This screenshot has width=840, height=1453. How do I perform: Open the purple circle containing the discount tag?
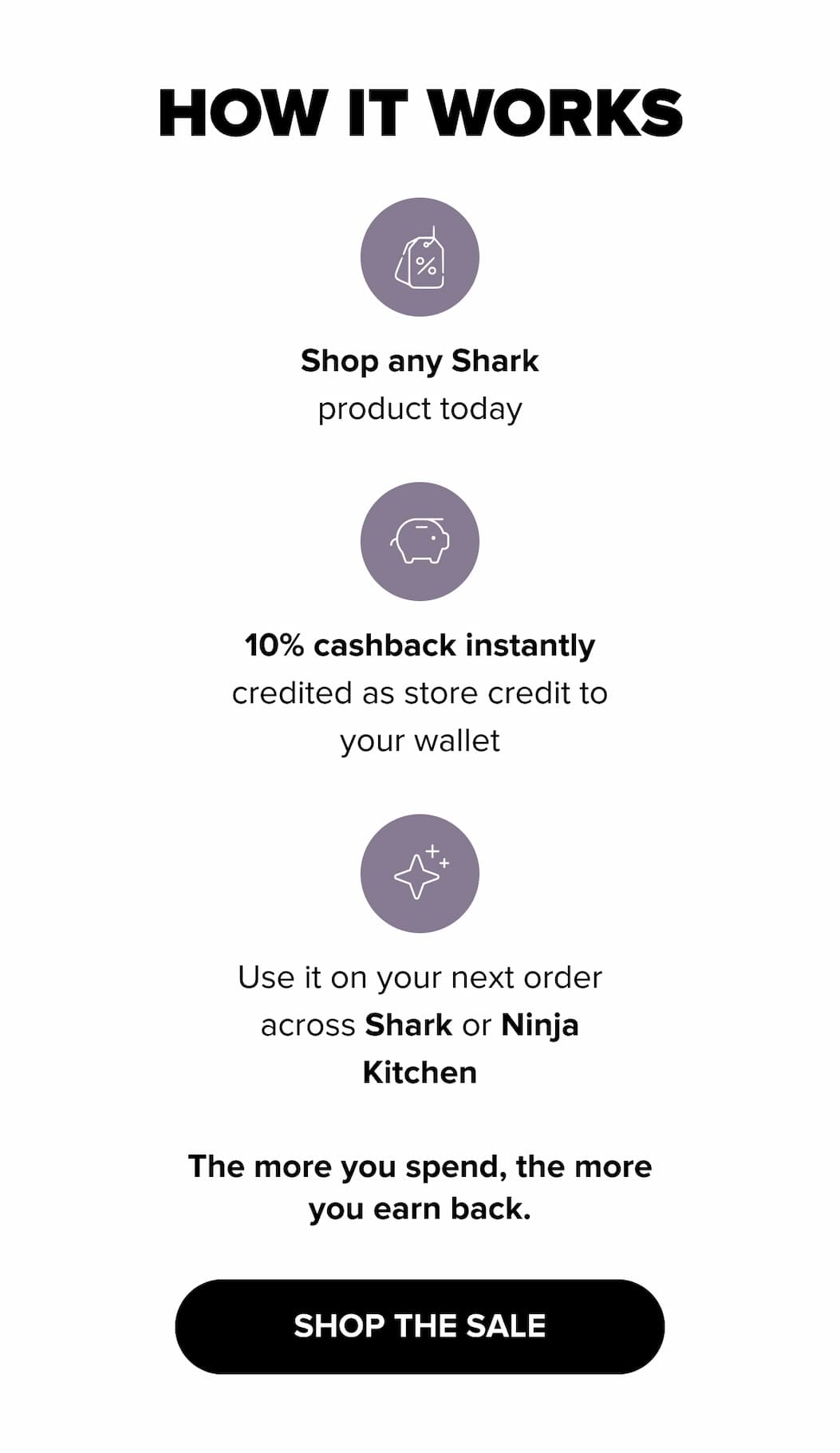[x=420, y=255]
